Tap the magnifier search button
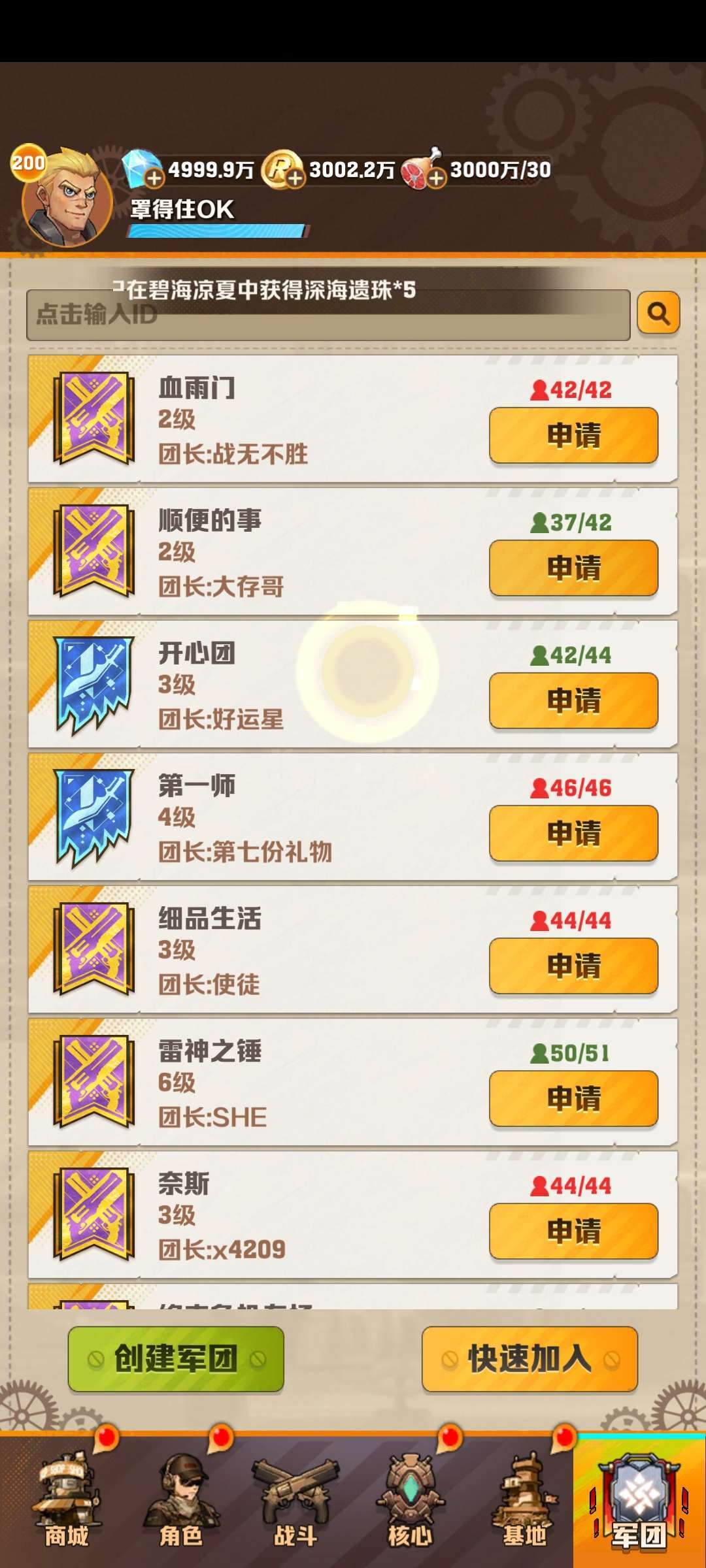This screenshot has height=1568, width=706. [658, 313]
